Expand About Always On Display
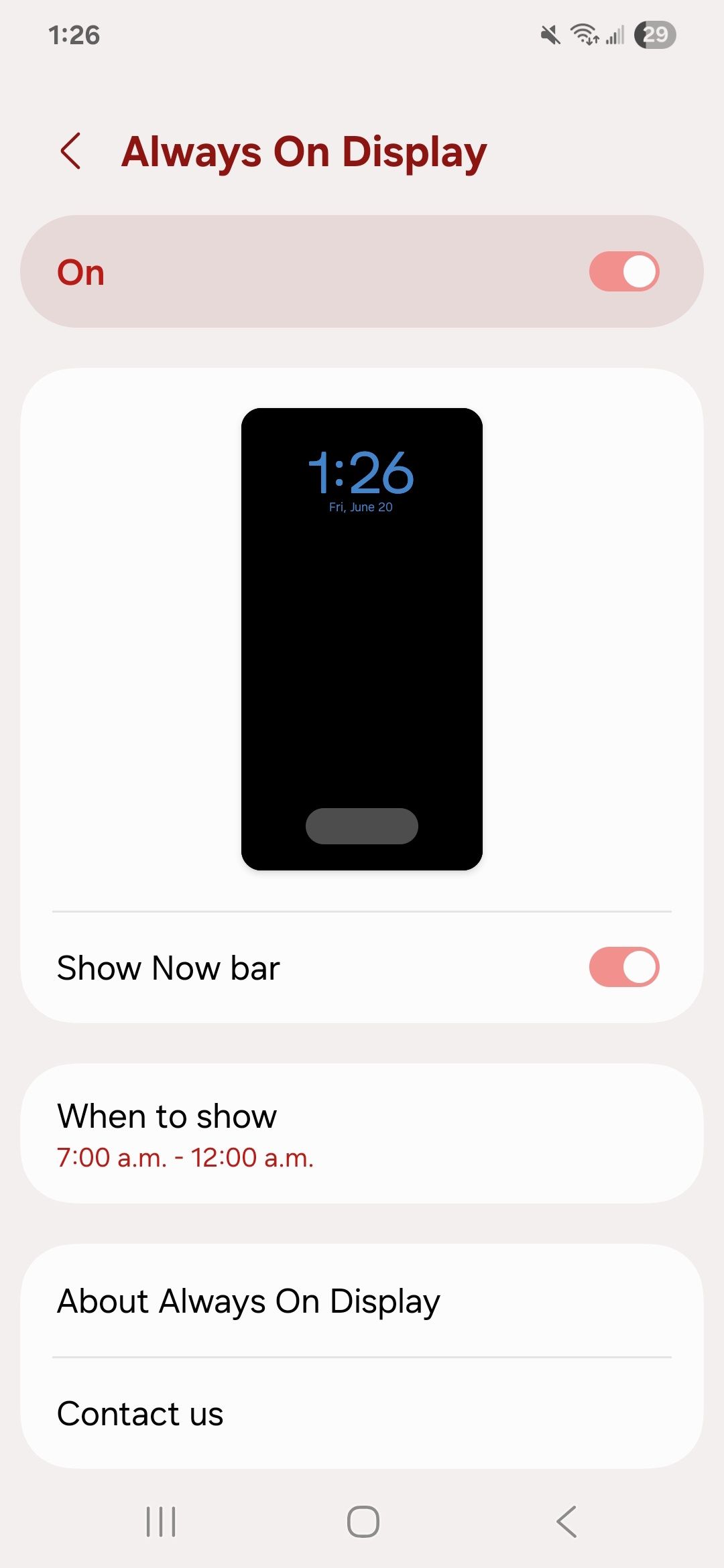 point(362,1300)
